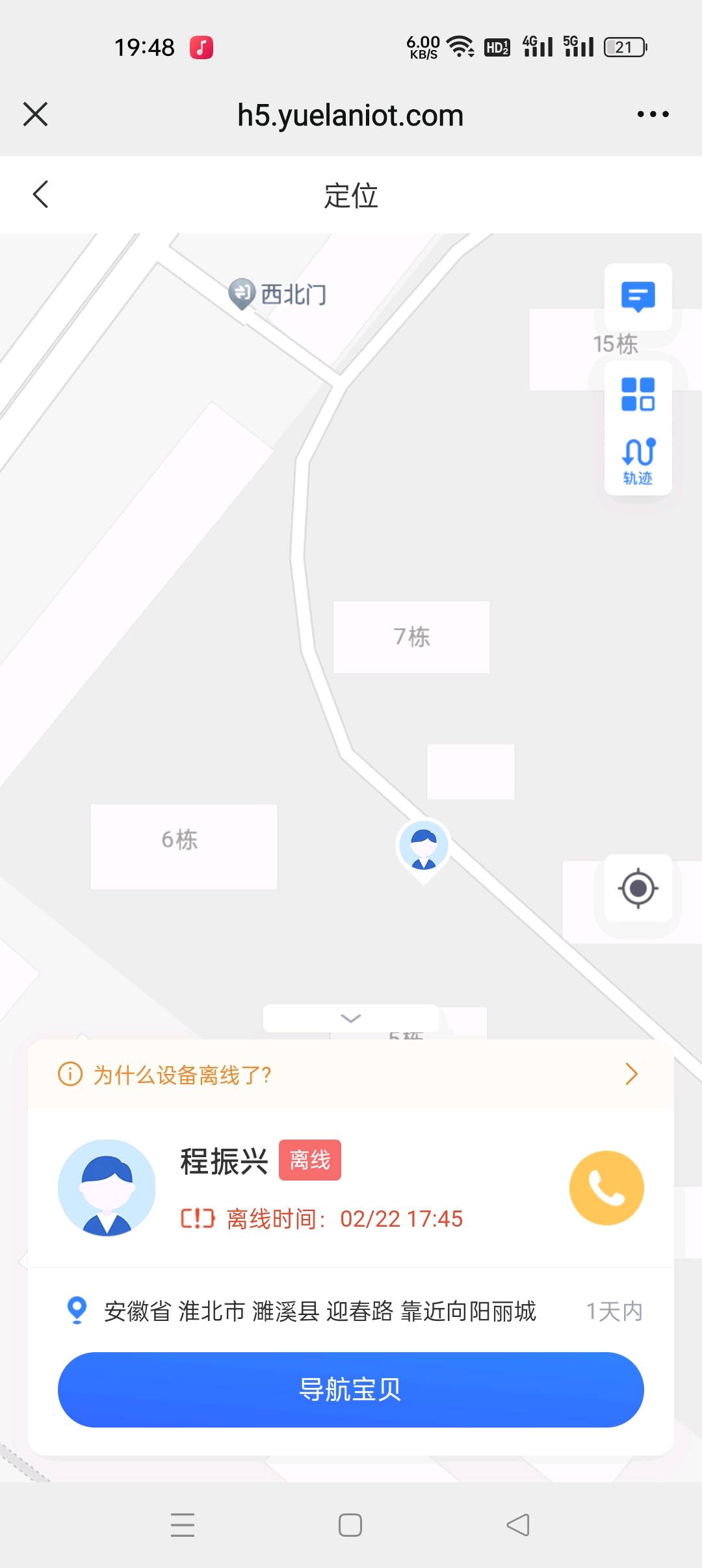View the 轨迹 track history

tap(638, 460)
